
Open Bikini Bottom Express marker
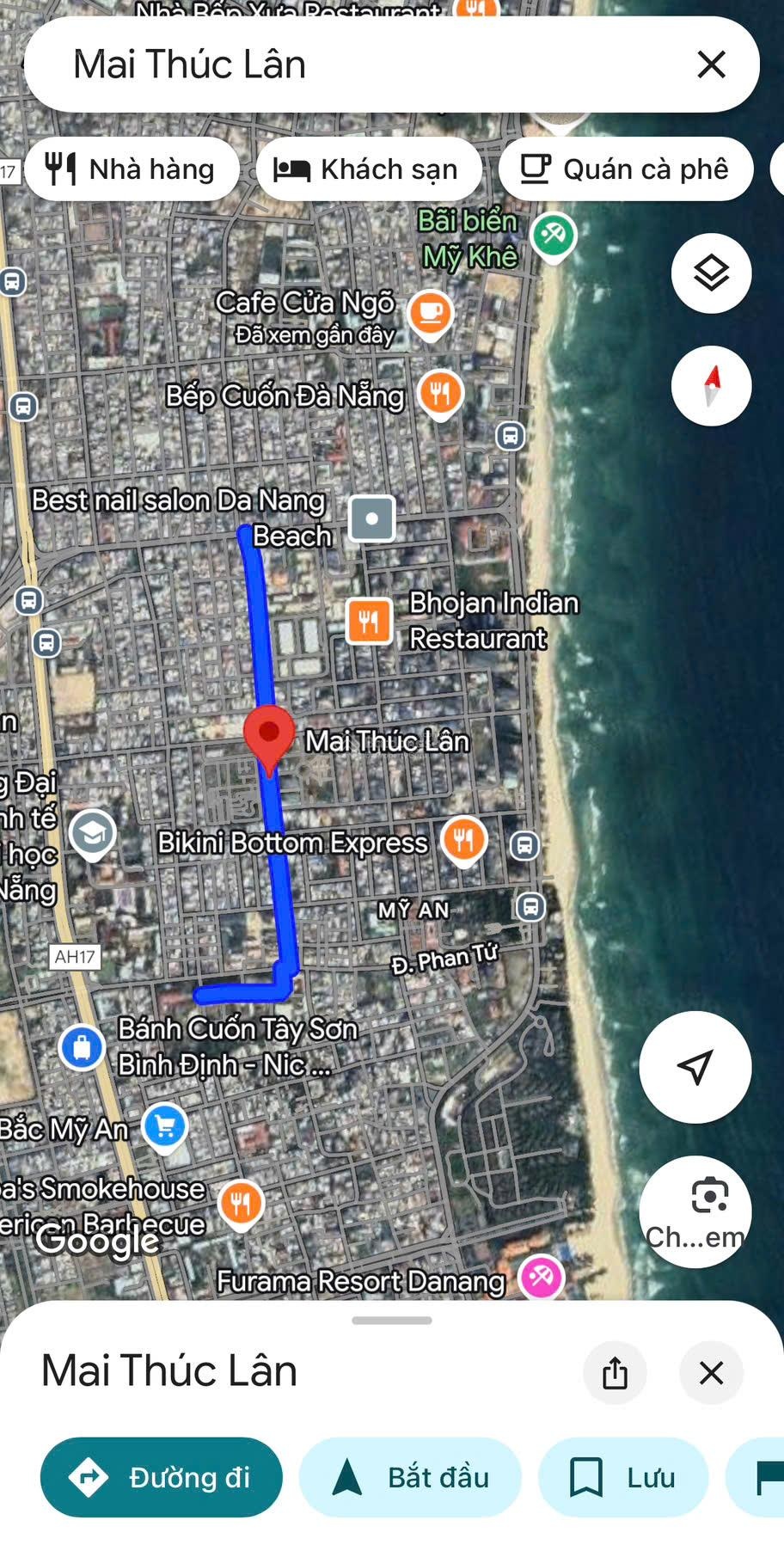(463, 840)
